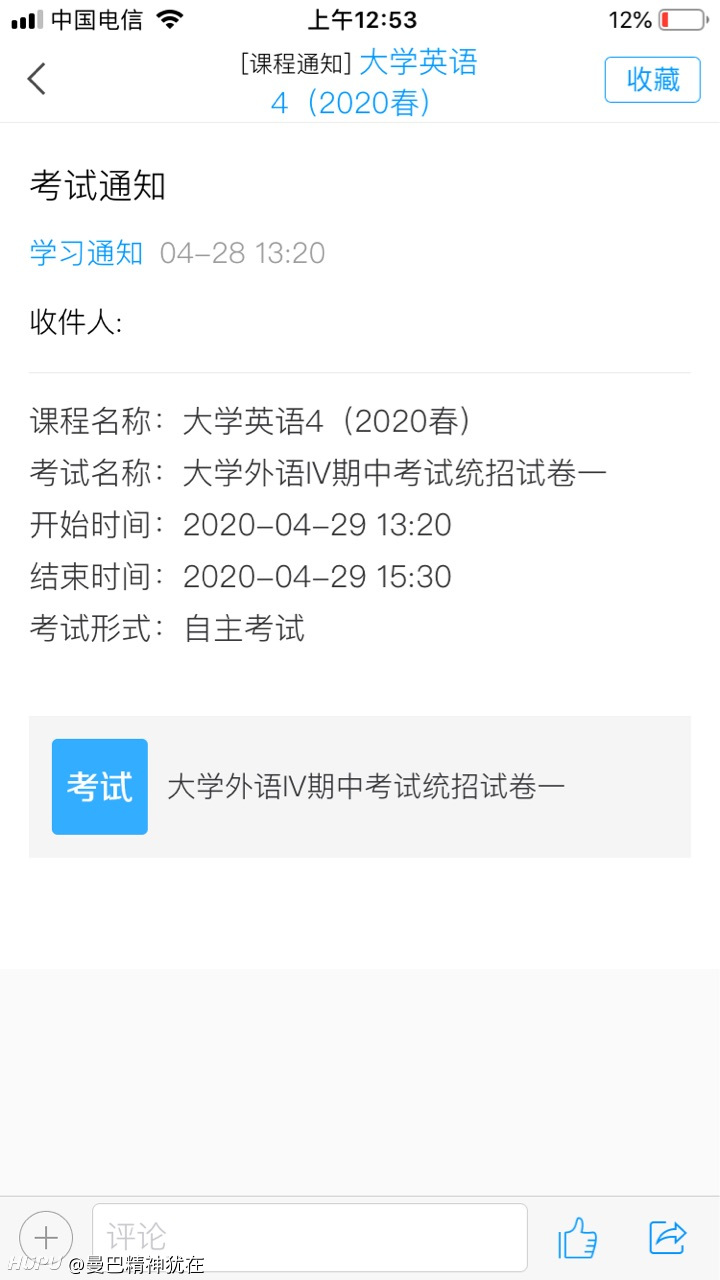This screenshot has width=720, height=1280.
Task: Like this notice with the thumbs-up icon
Action: (577, 1238)
